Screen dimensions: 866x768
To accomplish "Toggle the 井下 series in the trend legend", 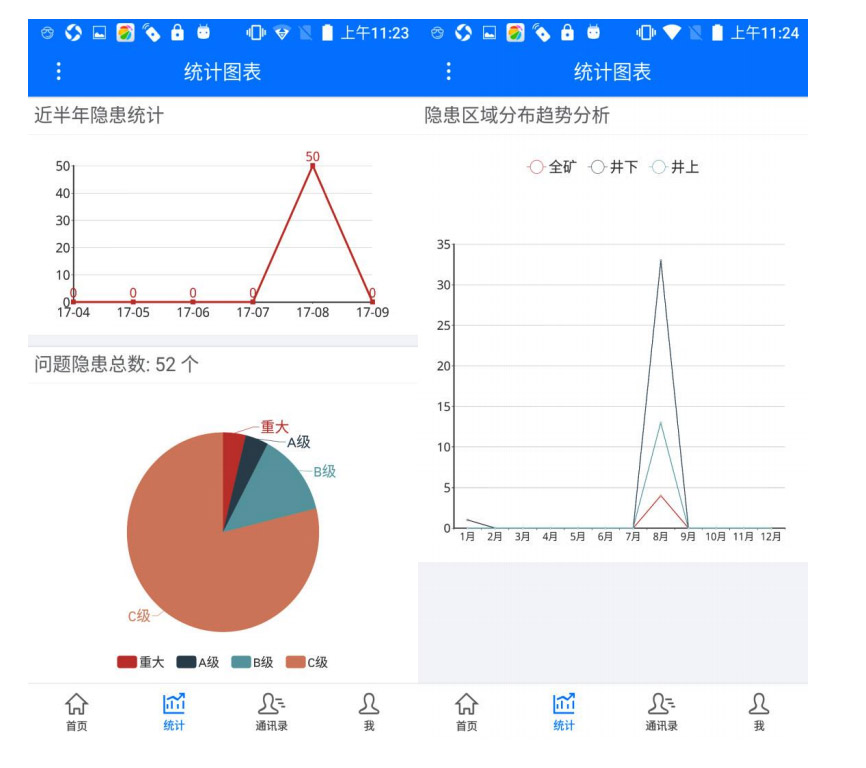I will [614, 167].
